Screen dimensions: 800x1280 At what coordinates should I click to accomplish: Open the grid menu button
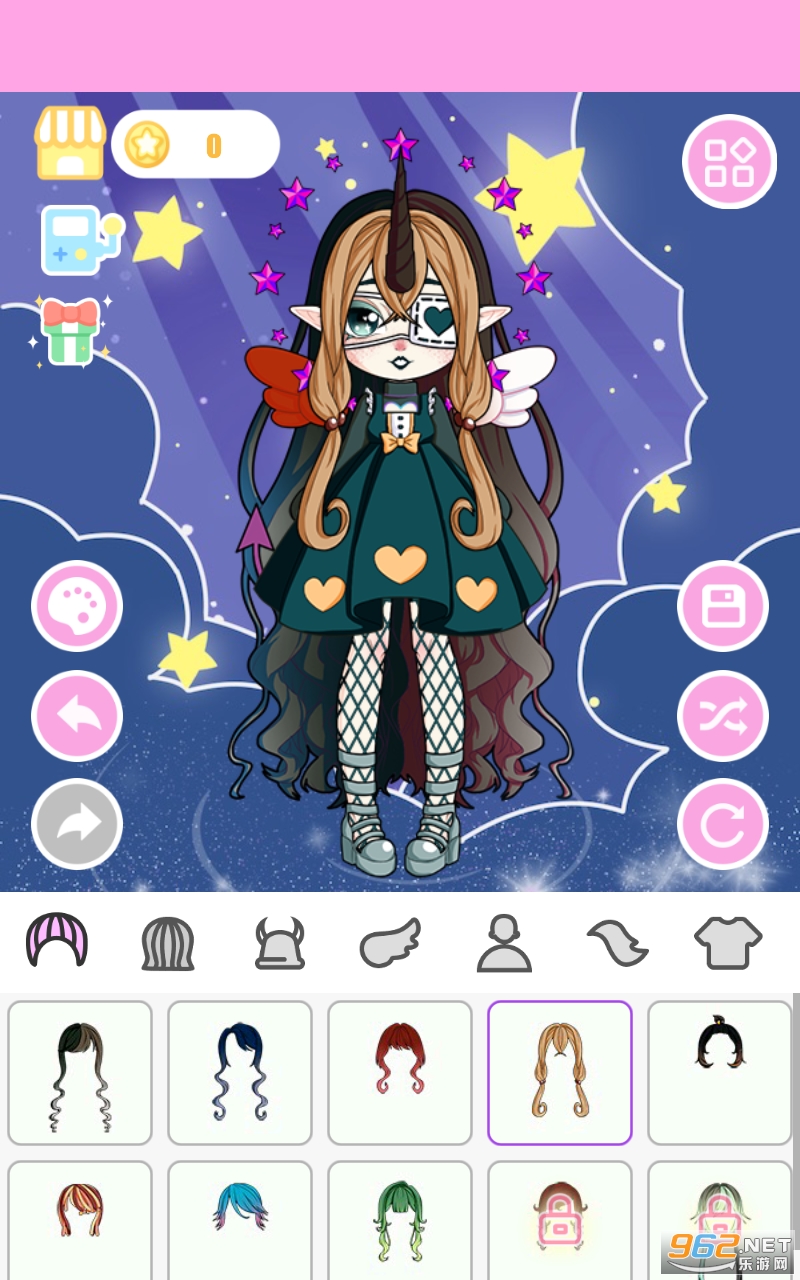click(x=730, y=162)
